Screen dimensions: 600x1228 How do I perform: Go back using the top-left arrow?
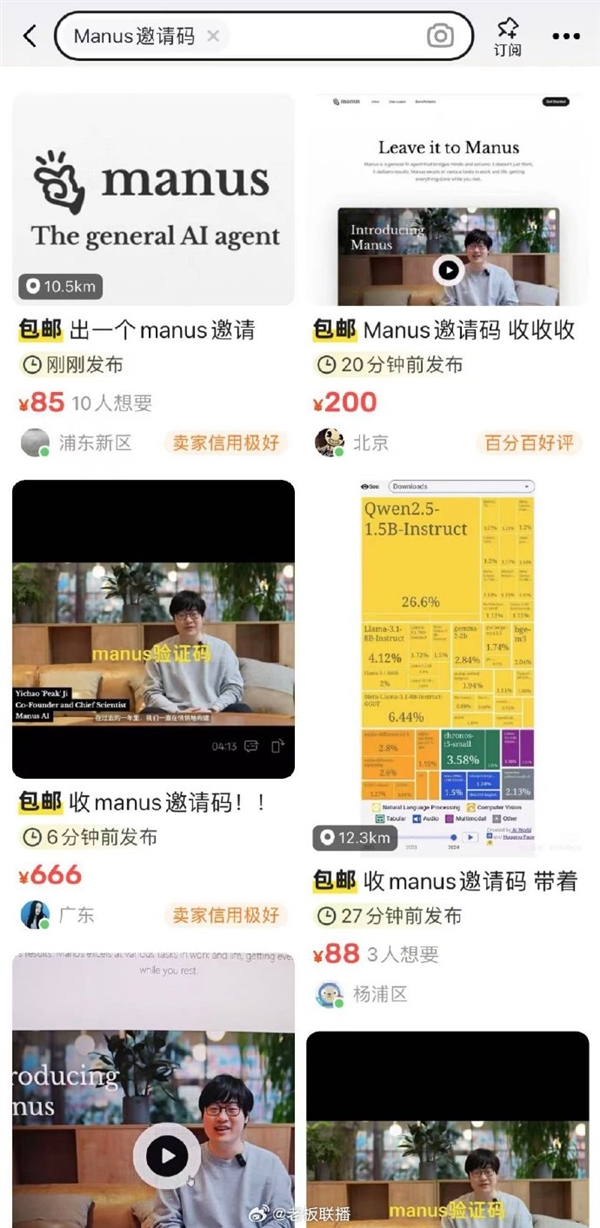[x=29, y=37]
